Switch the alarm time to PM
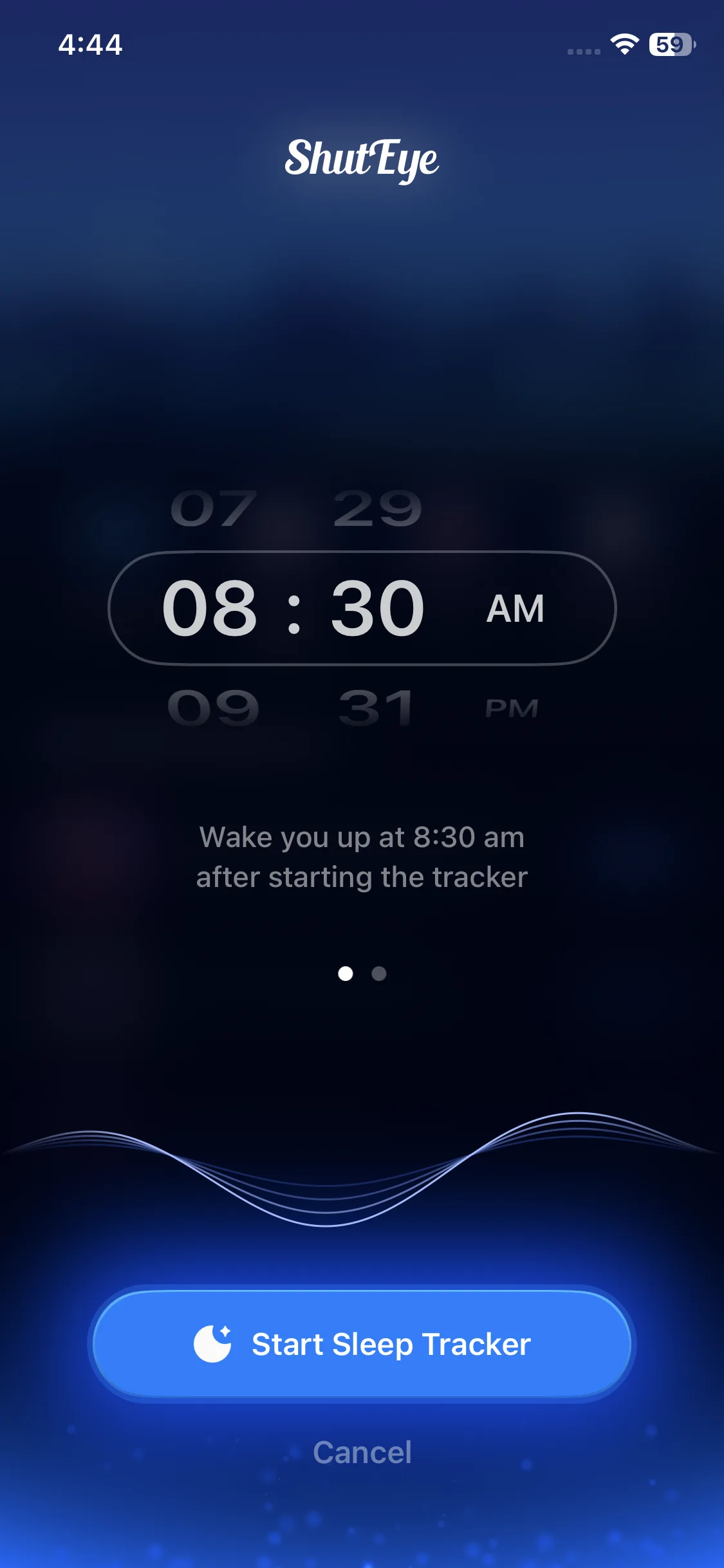Viewport: 724px width, 1568px height. click(512, 708)
